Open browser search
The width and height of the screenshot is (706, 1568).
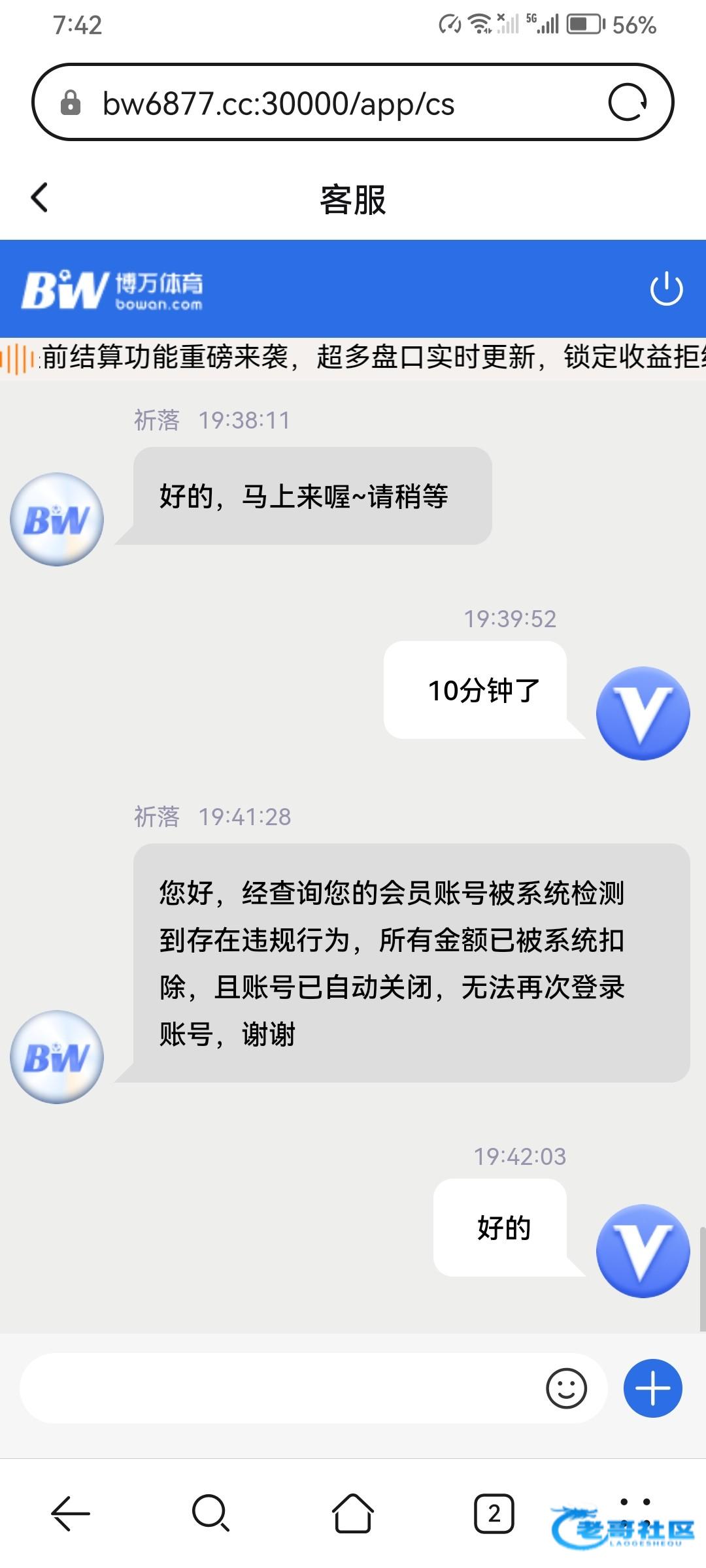click(x=210, y=1513)
